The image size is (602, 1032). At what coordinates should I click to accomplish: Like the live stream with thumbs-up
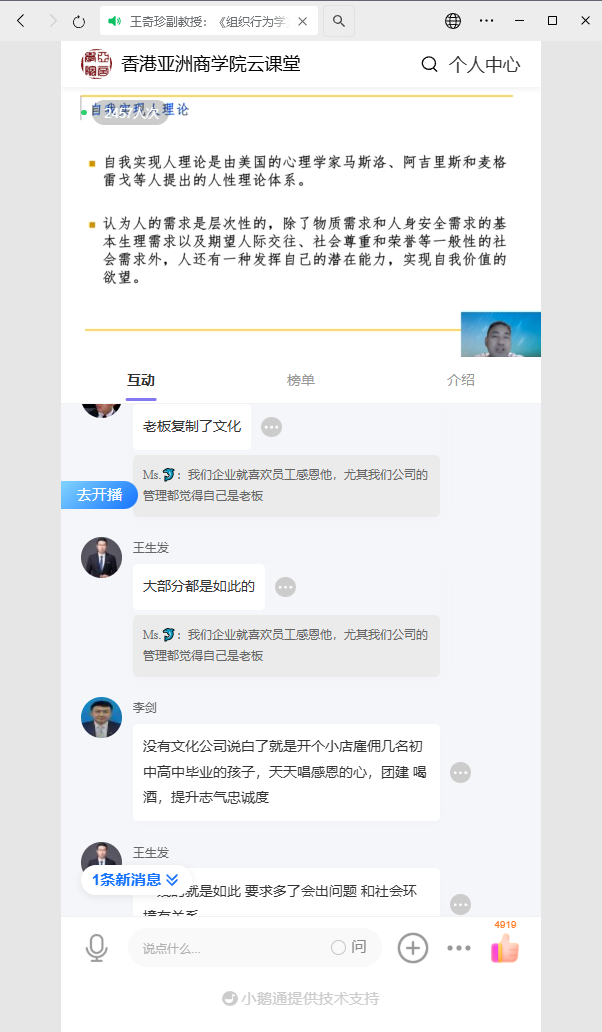(505, 948)
